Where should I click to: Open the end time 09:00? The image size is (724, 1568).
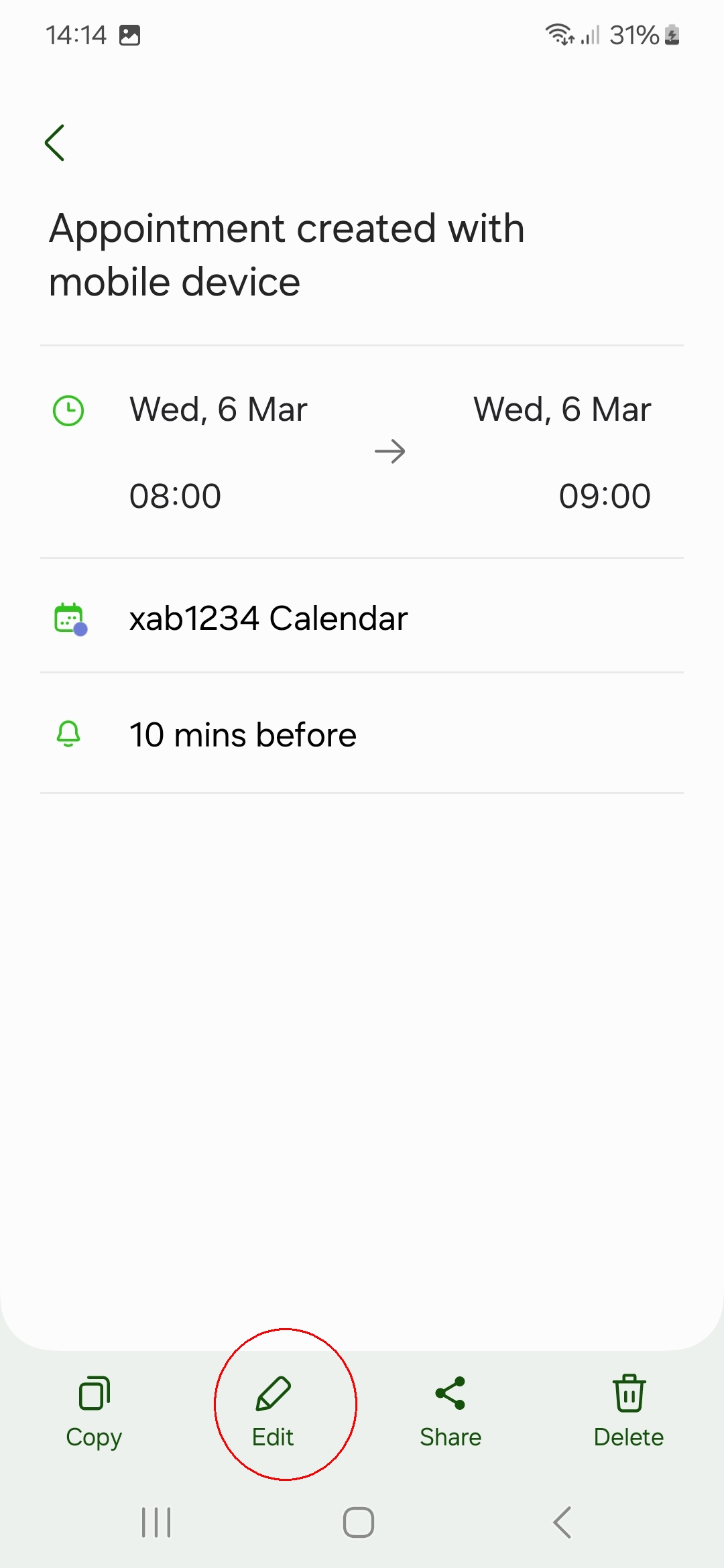pyautogui.click(x=604, y=497)
